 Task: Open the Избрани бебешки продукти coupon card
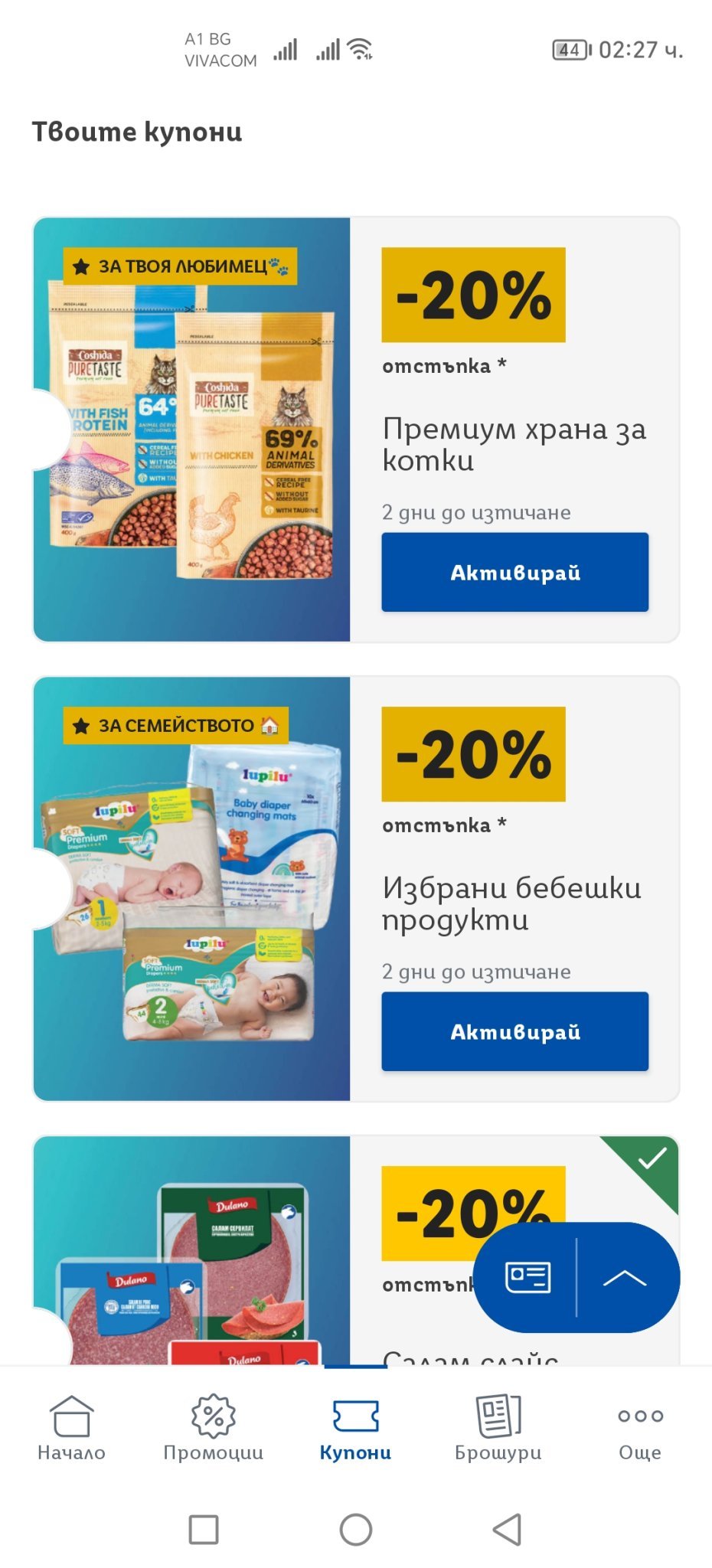[x=191, y=888]
